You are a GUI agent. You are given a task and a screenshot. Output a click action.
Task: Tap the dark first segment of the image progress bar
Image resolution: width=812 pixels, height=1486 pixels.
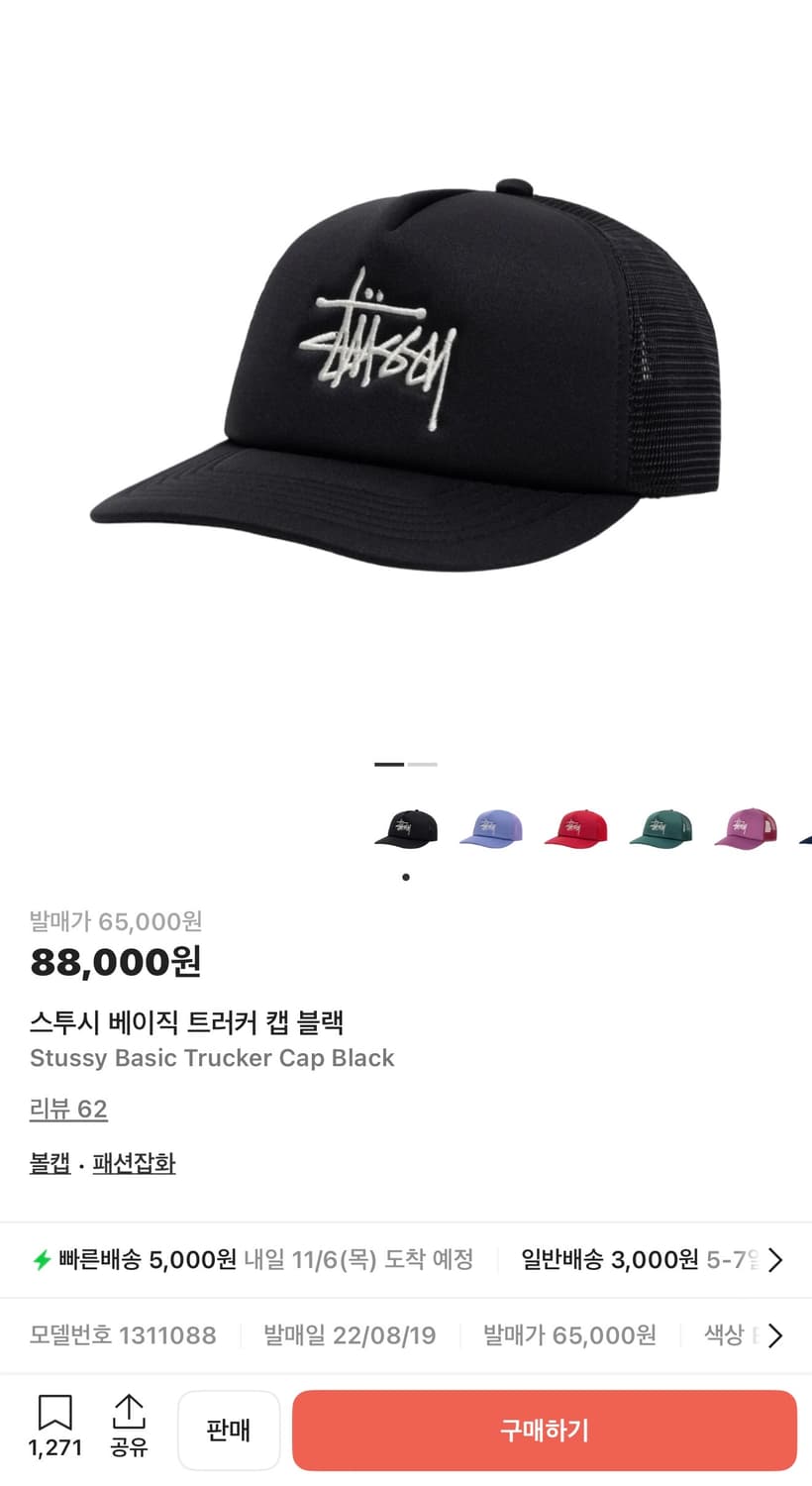coord(387,764)
